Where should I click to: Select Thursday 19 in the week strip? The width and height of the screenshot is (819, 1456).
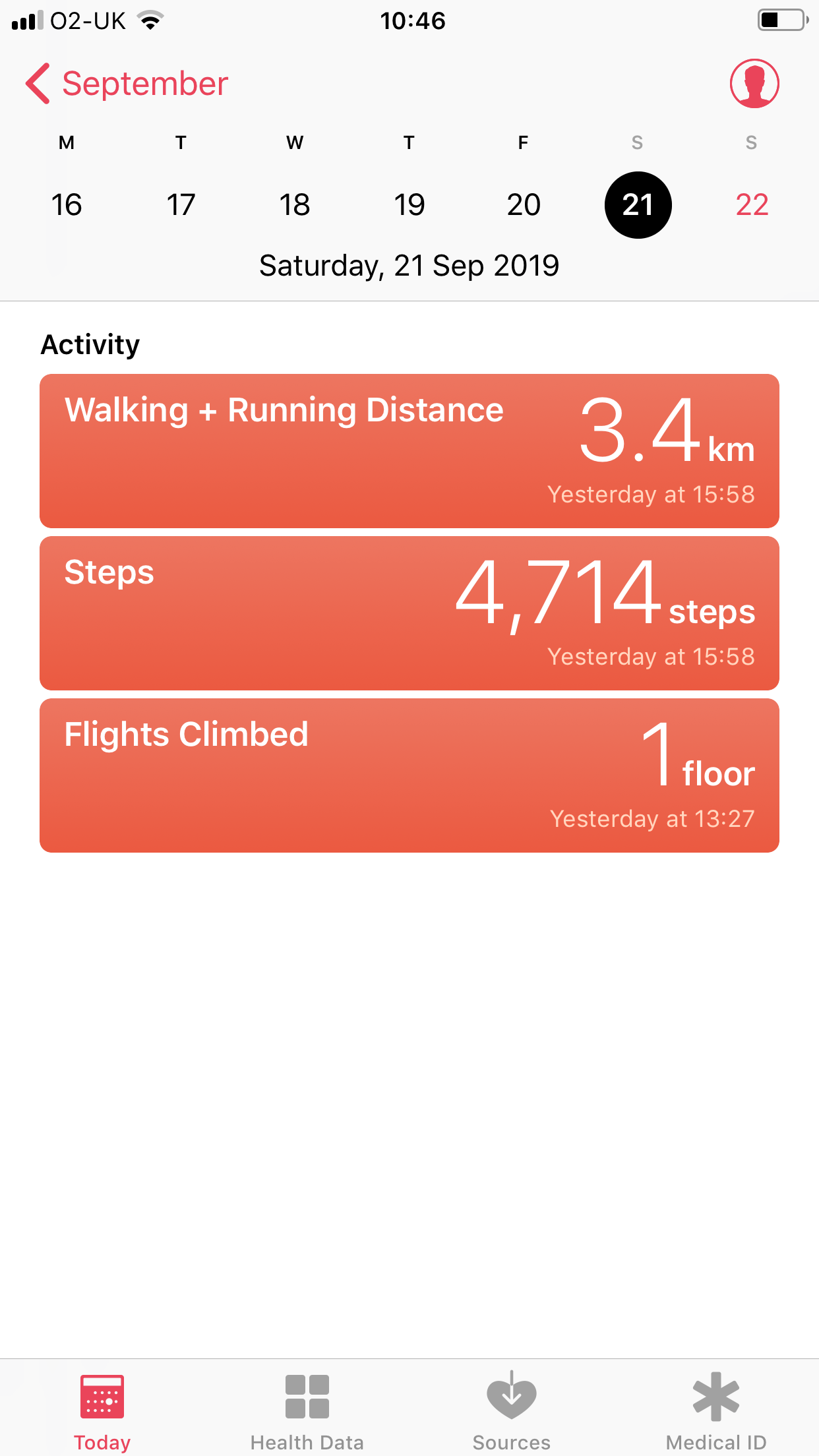[409, 204]
